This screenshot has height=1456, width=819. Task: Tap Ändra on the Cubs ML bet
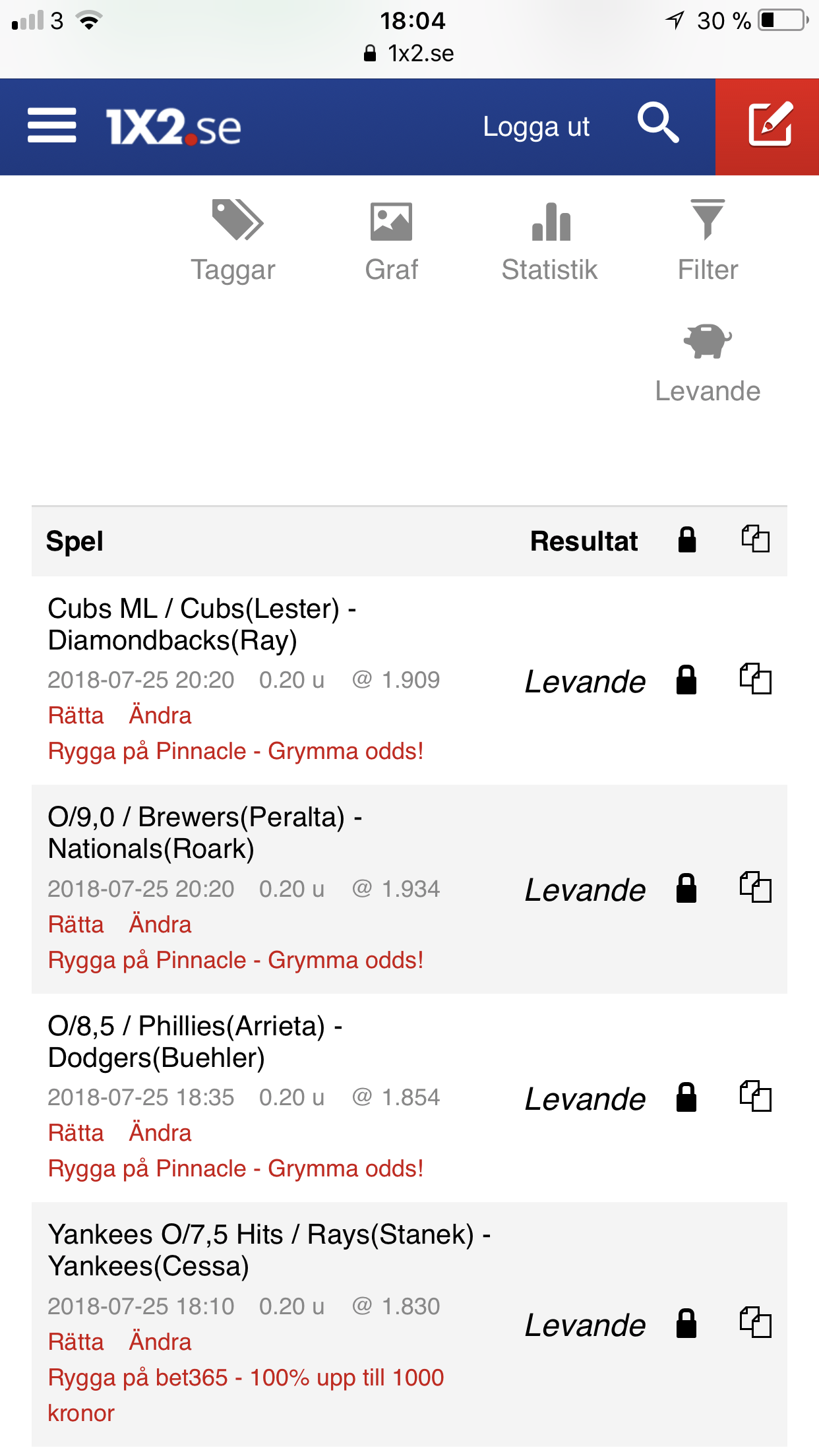(160, 715)
